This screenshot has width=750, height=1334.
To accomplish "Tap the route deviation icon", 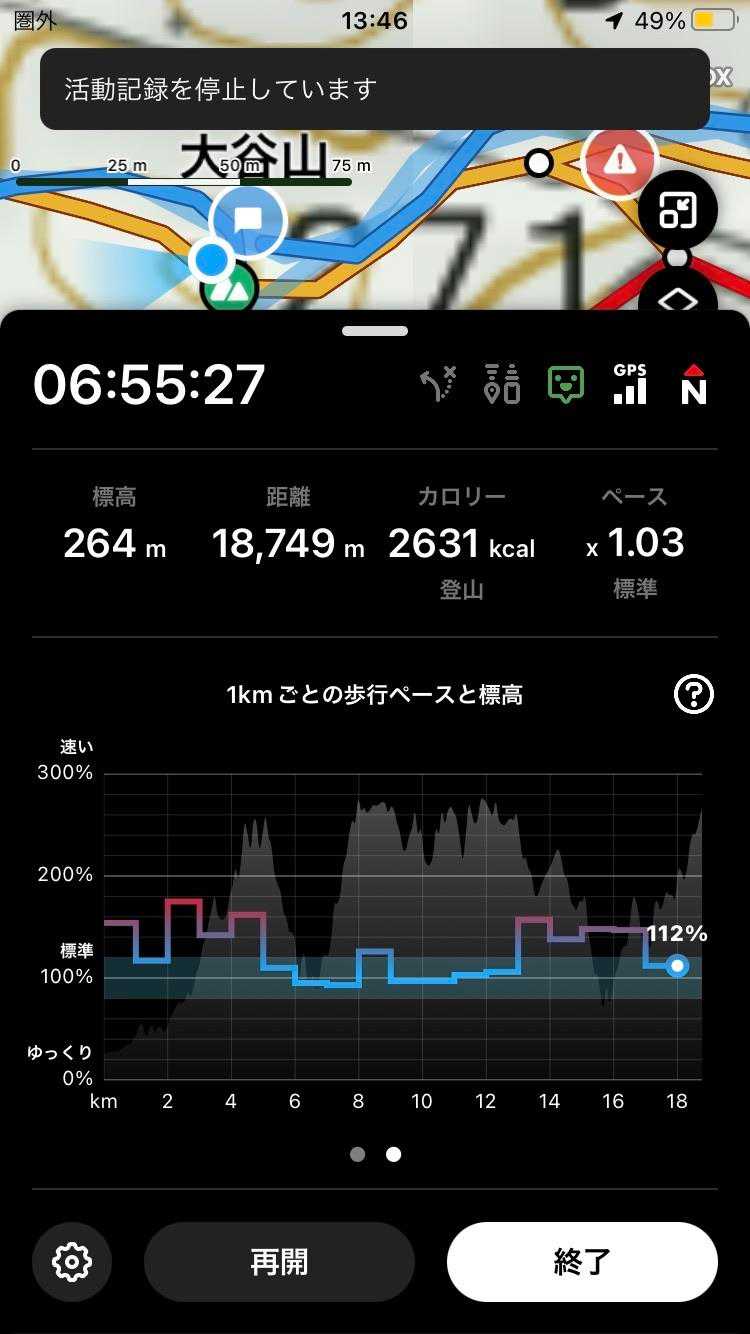I will pyautogui.click(x=438, y=384).
